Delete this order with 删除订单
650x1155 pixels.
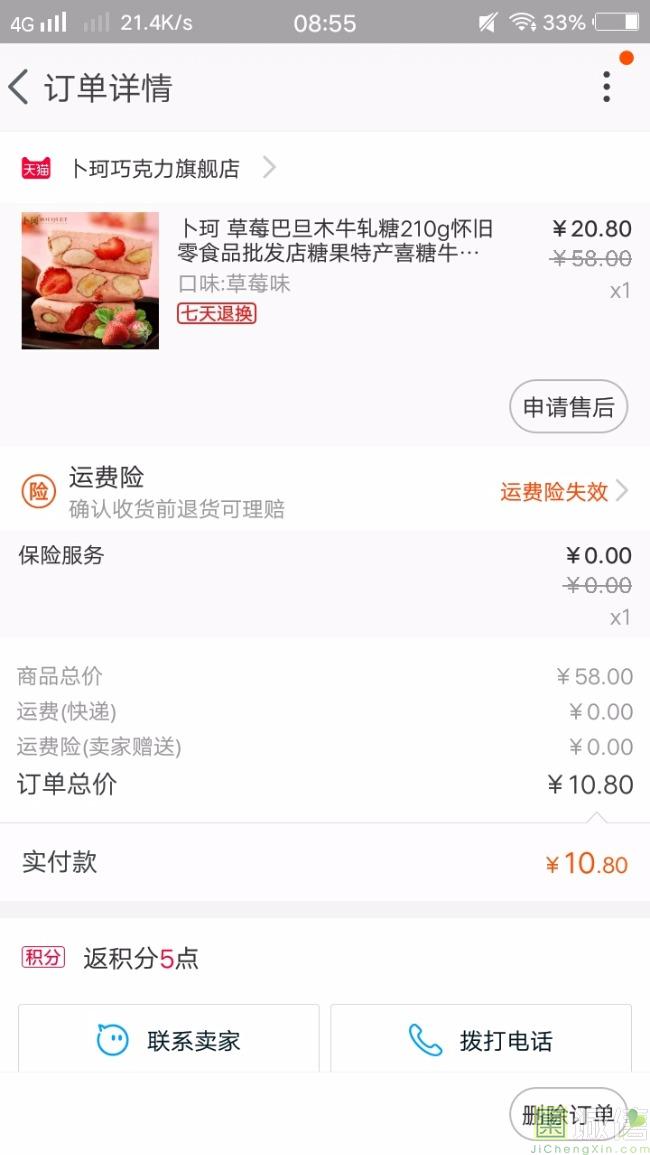568,1115
